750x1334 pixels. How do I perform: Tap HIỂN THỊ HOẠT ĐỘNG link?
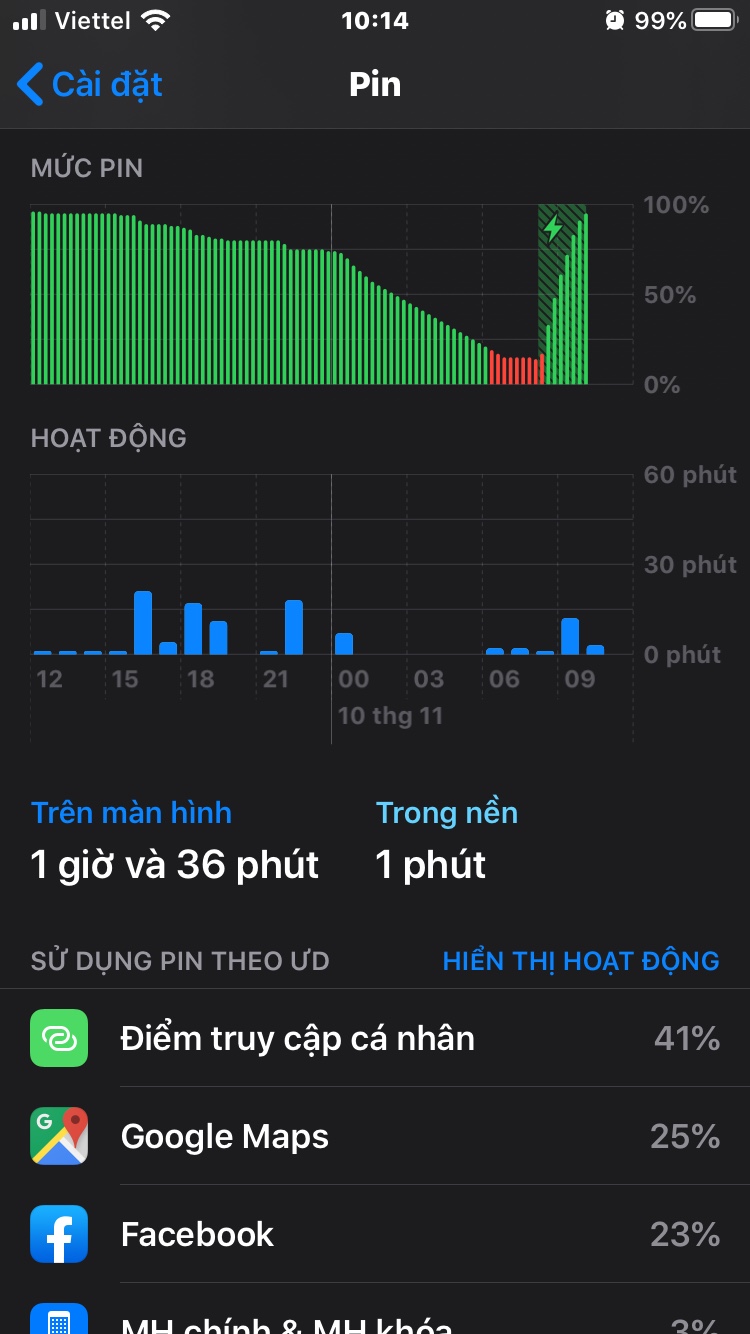click(x=581, y=961)
